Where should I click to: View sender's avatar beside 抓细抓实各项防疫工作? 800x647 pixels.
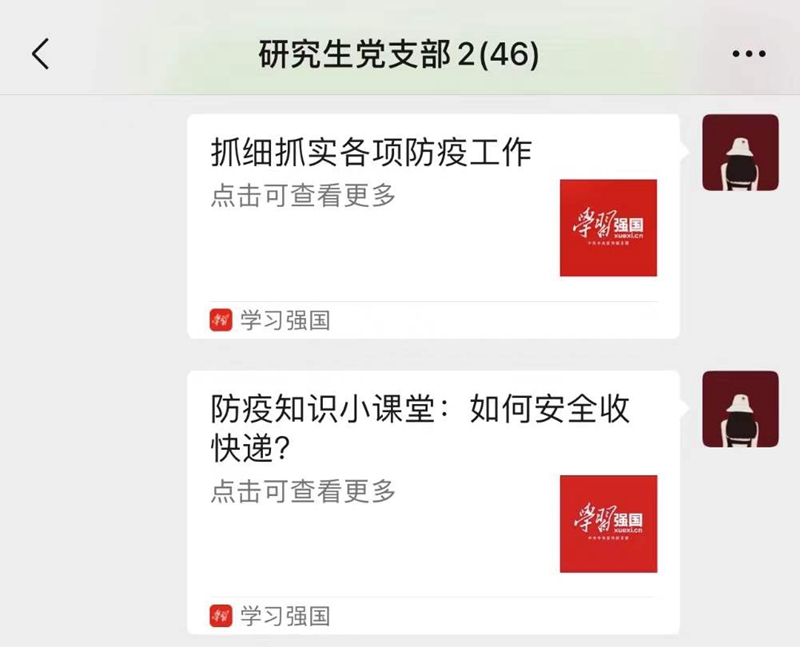click(x=740, y=152)
